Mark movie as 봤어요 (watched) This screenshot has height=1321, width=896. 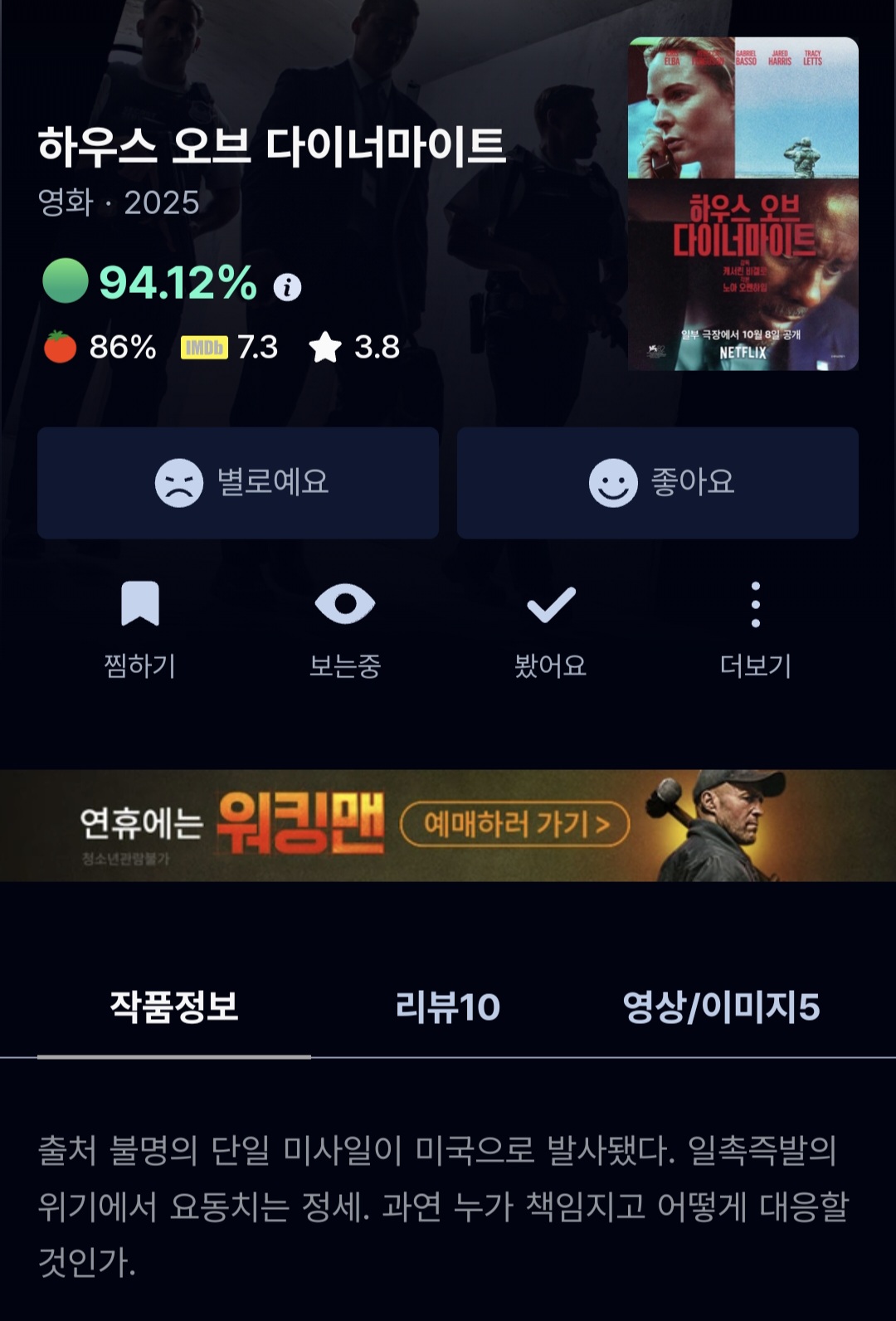pyautogui.click(x=550, y=628)
